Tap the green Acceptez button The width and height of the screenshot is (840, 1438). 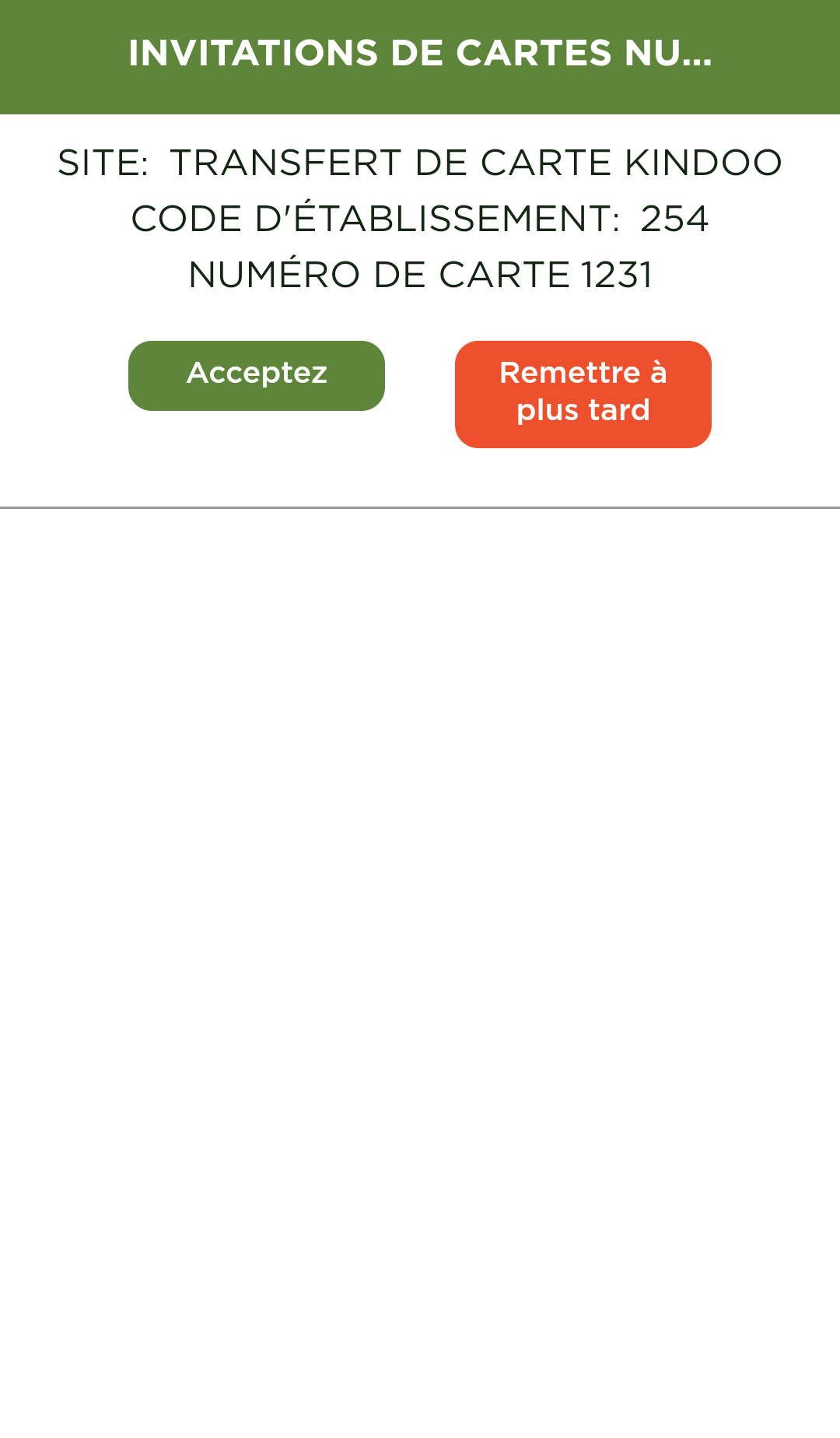[x=257, y=375]
